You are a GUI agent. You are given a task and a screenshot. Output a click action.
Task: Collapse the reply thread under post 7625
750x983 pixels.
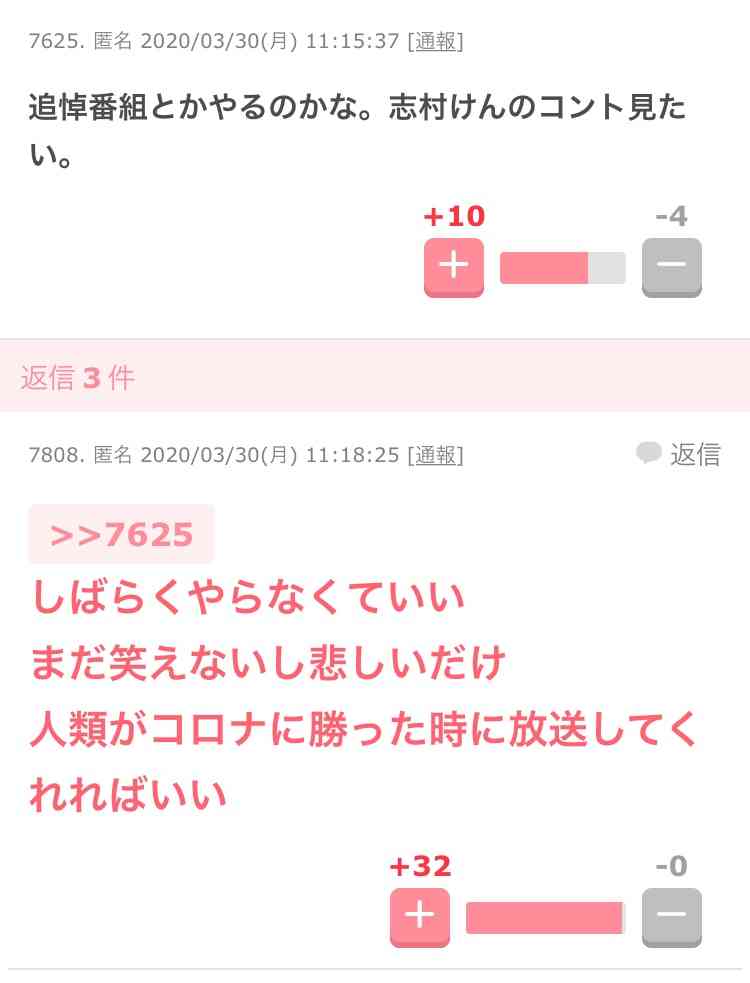click(x=78, y=378)
